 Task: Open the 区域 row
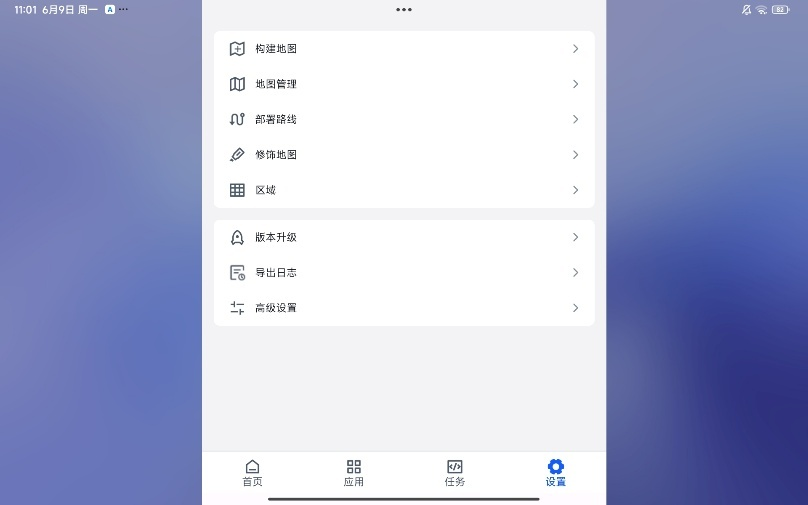coord(404,190)
